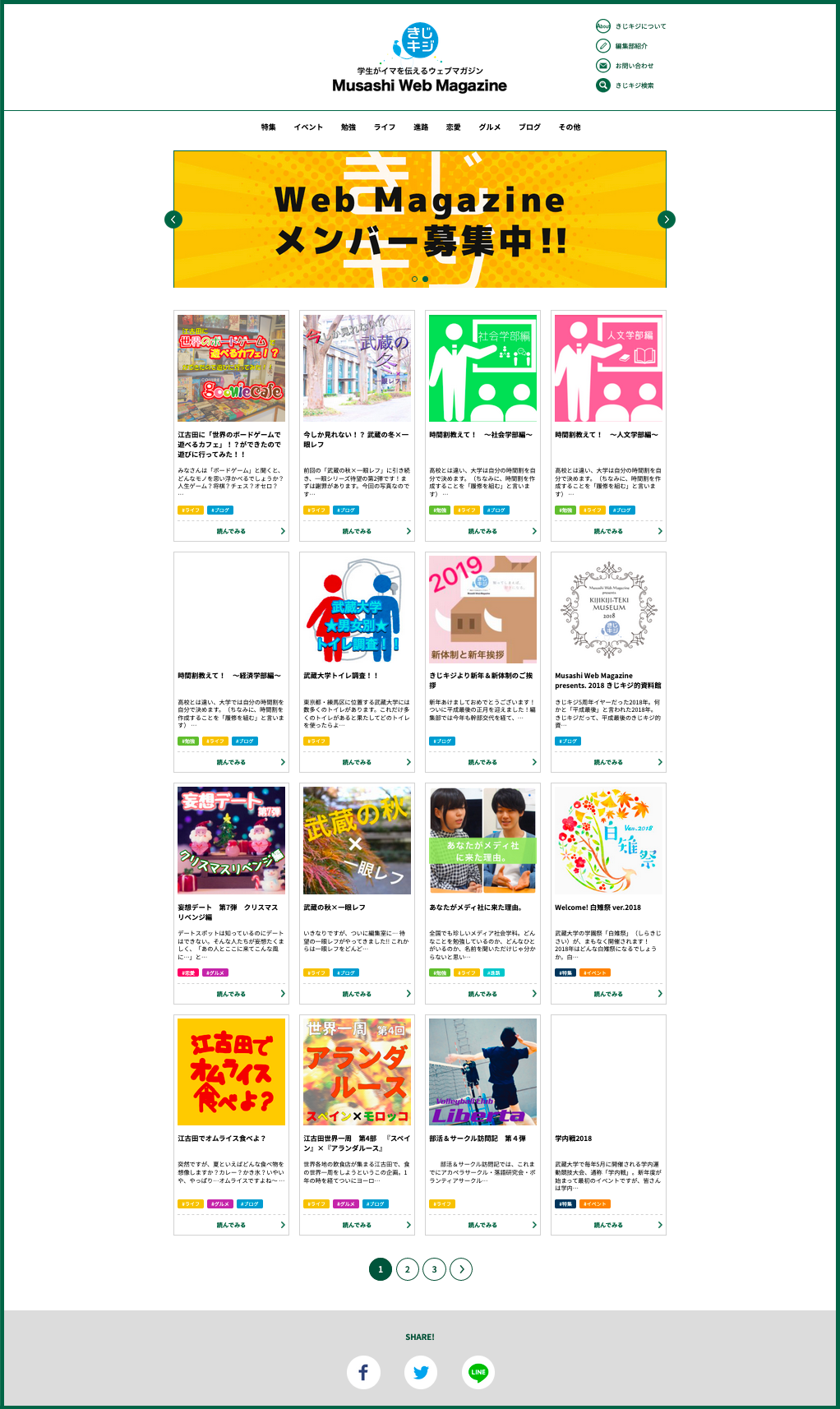Open the 恋愛 category

454,127
